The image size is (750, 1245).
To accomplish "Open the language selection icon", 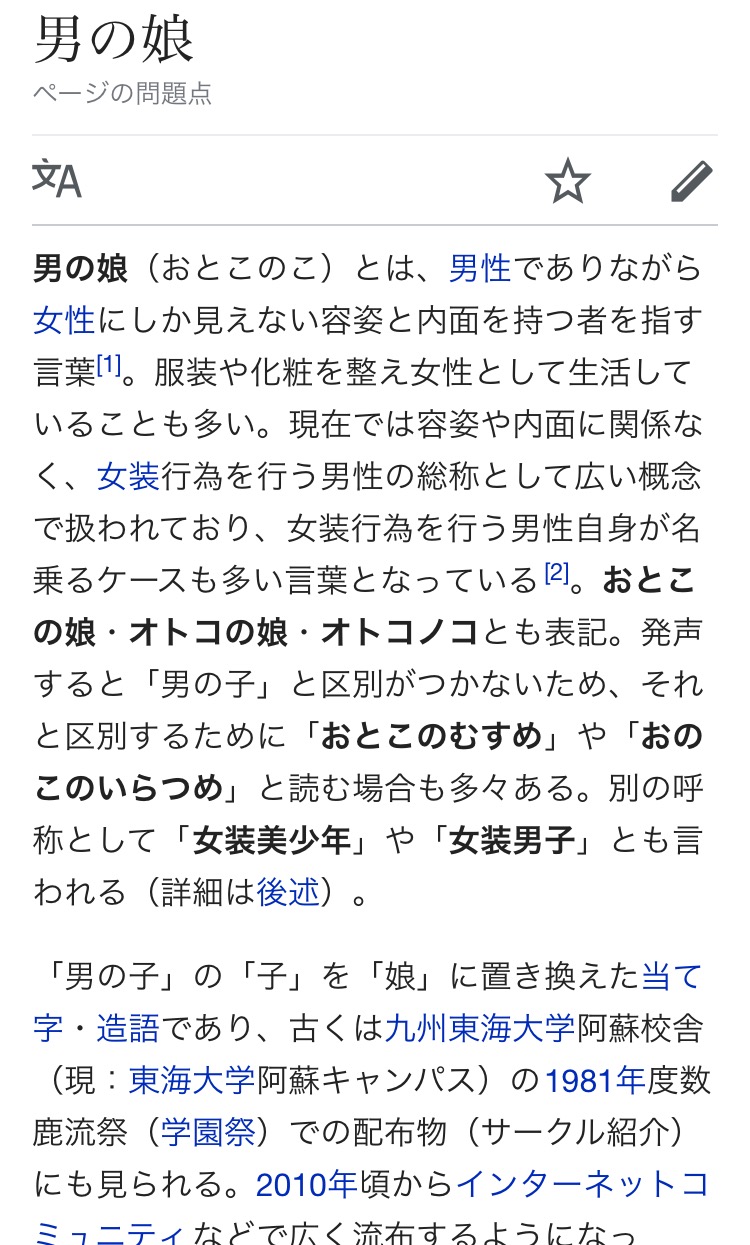I will coord(57,180).
